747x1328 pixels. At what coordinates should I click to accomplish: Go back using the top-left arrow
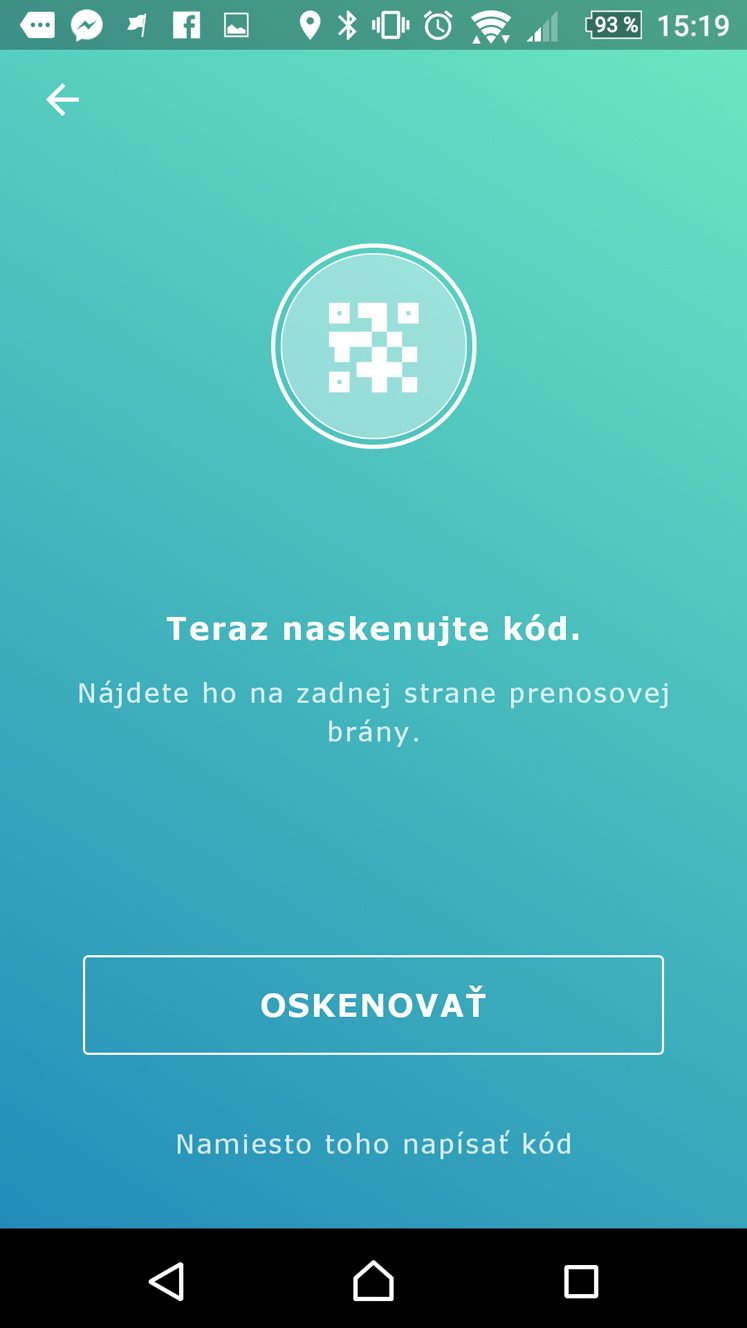click(x=62, y=100)
